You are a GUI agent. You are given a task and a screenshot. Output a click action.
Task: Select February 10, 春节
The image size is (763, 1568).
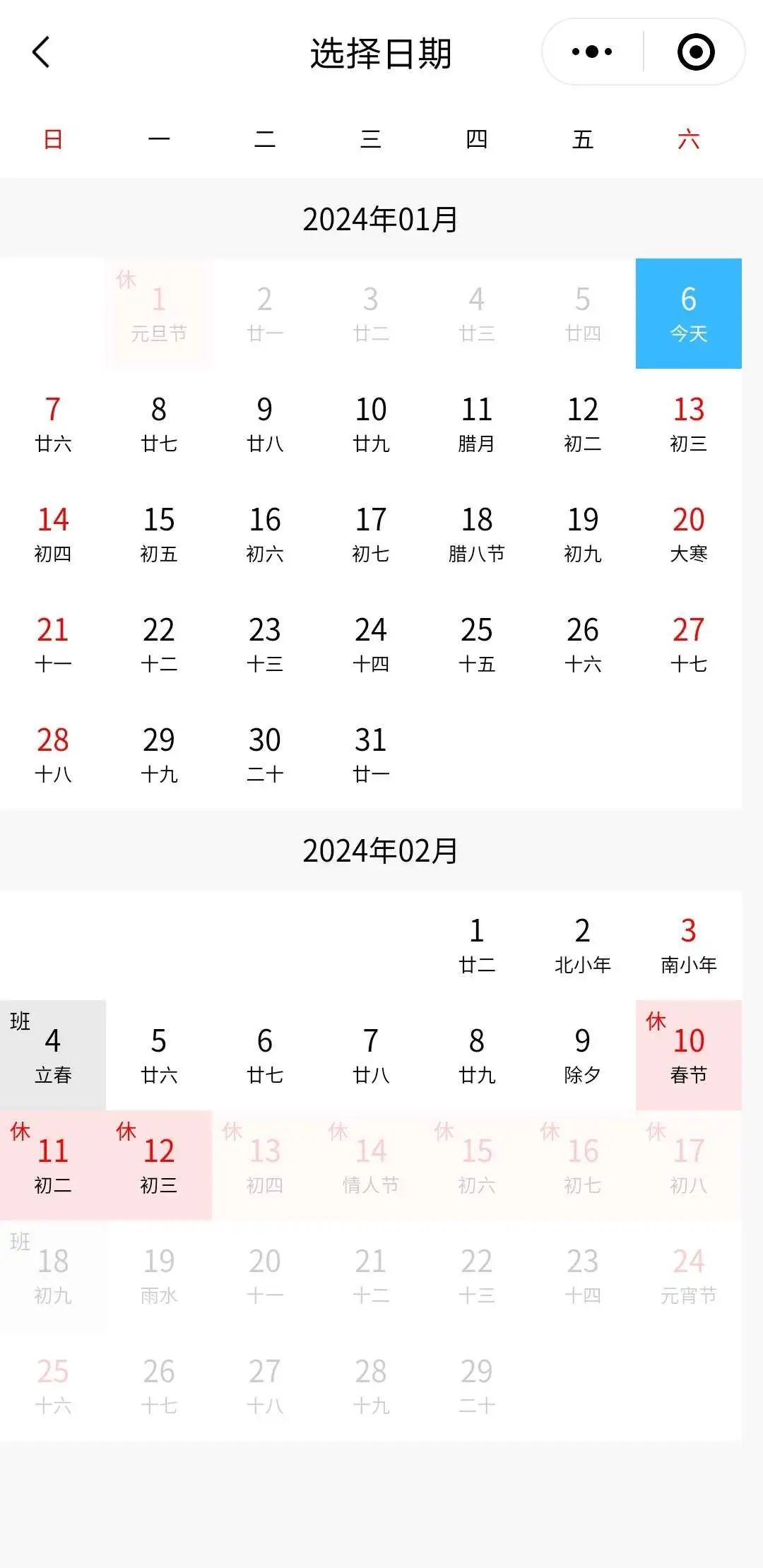pyautogui.click(x=688, y=1055)
